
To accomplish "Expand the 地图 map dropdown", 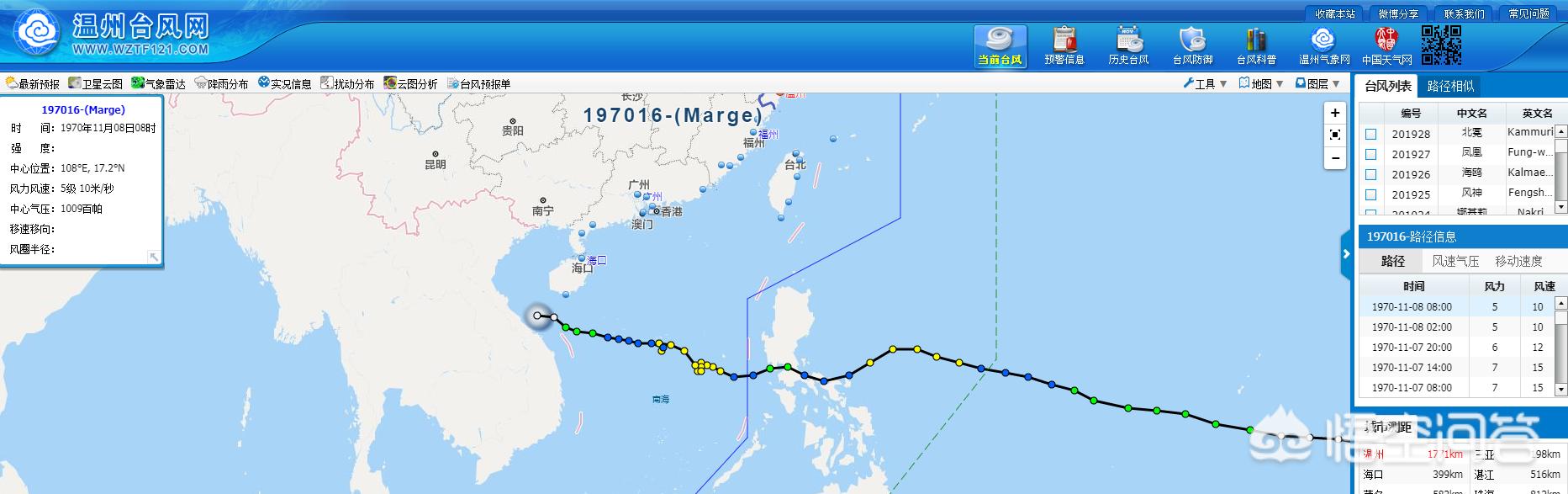I will [1260, 83].
